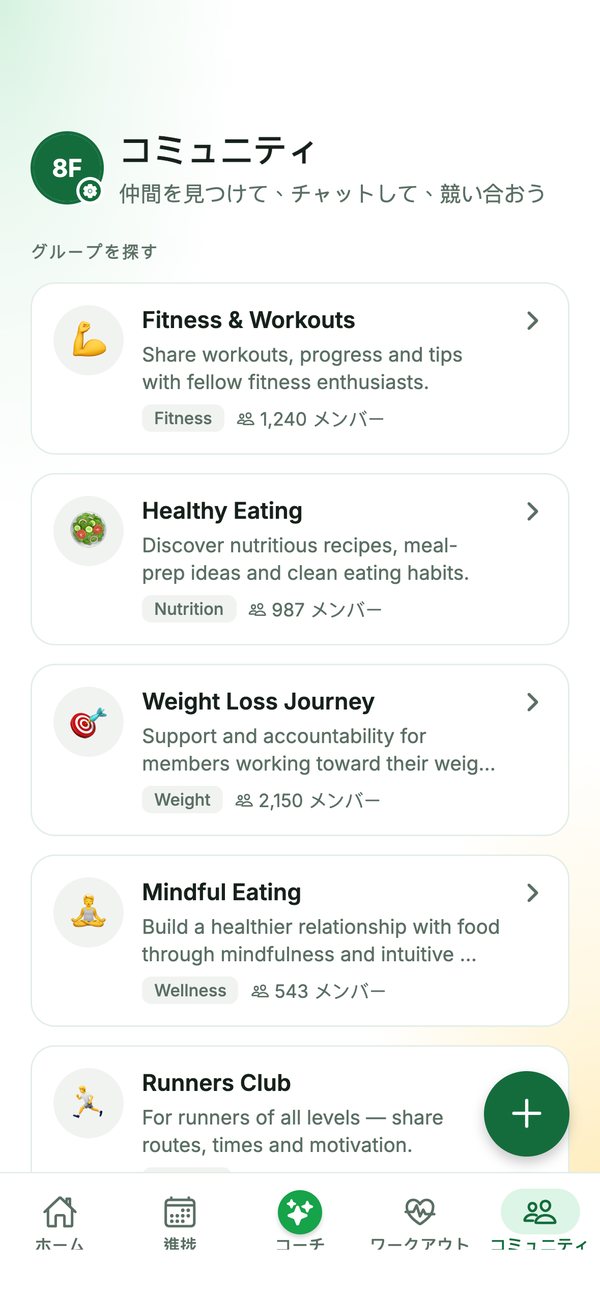
Task: Open the Fitness & Workouts group
Action: point(300,369)
